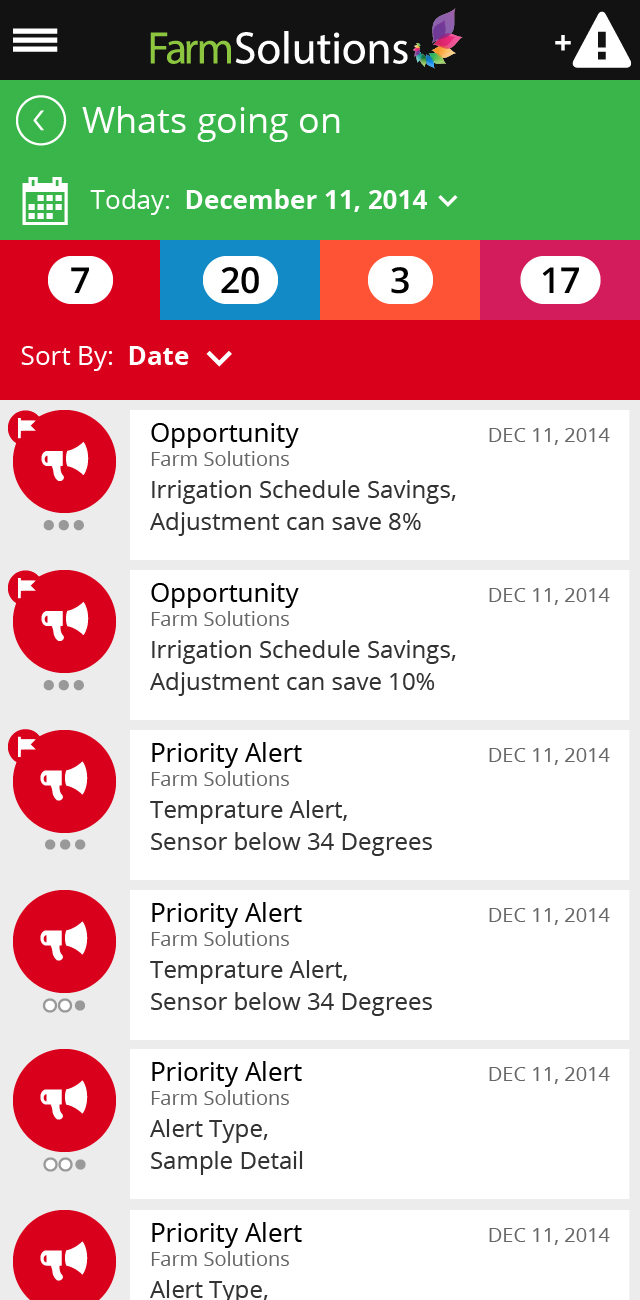Go back from Whats going on
The height and width of the screenshot is (1300, 640).
pyautogui.click(x=41, y=121)
